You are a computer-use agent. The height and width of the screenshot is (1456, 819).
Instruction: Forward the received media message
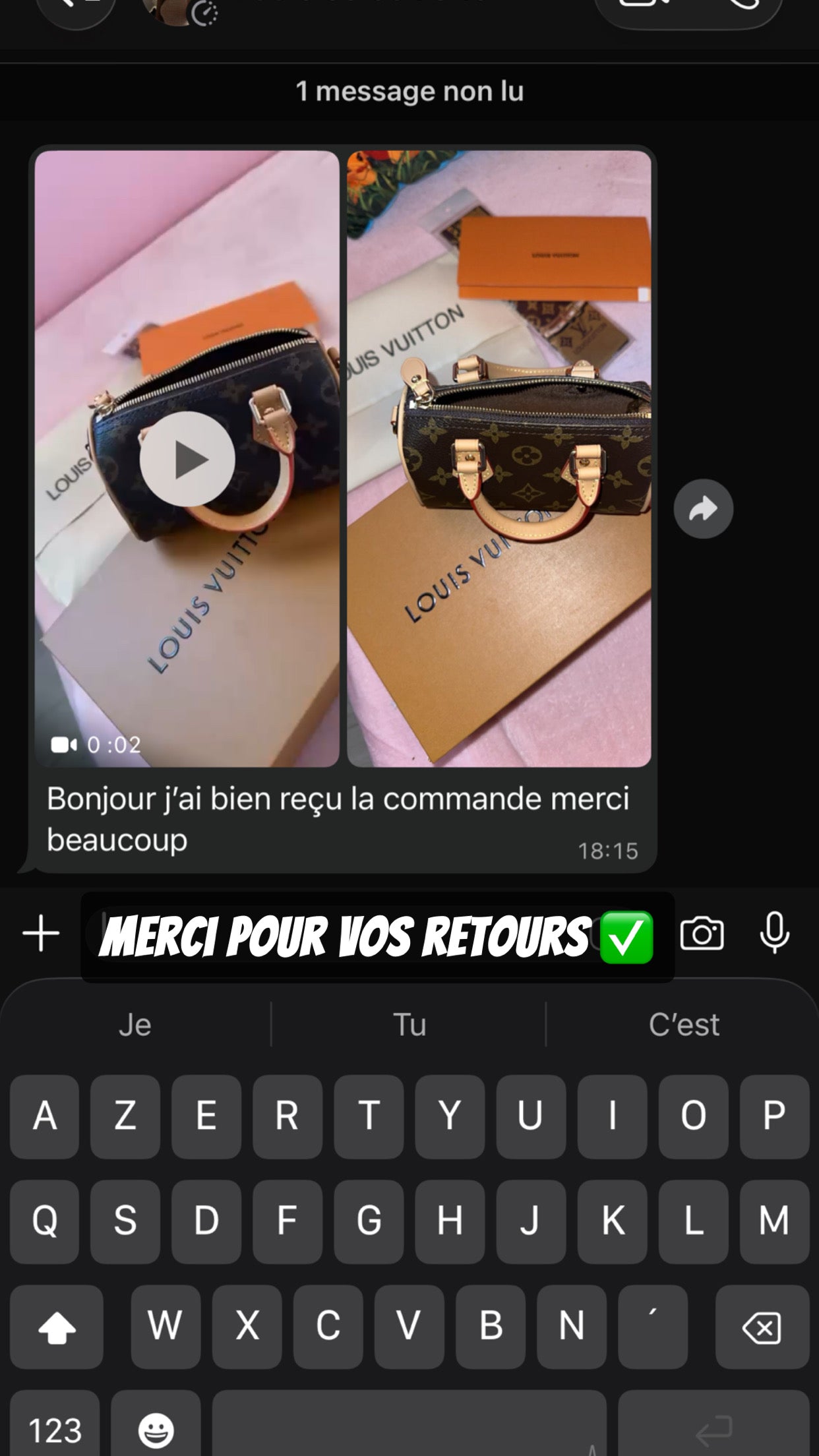703,509
